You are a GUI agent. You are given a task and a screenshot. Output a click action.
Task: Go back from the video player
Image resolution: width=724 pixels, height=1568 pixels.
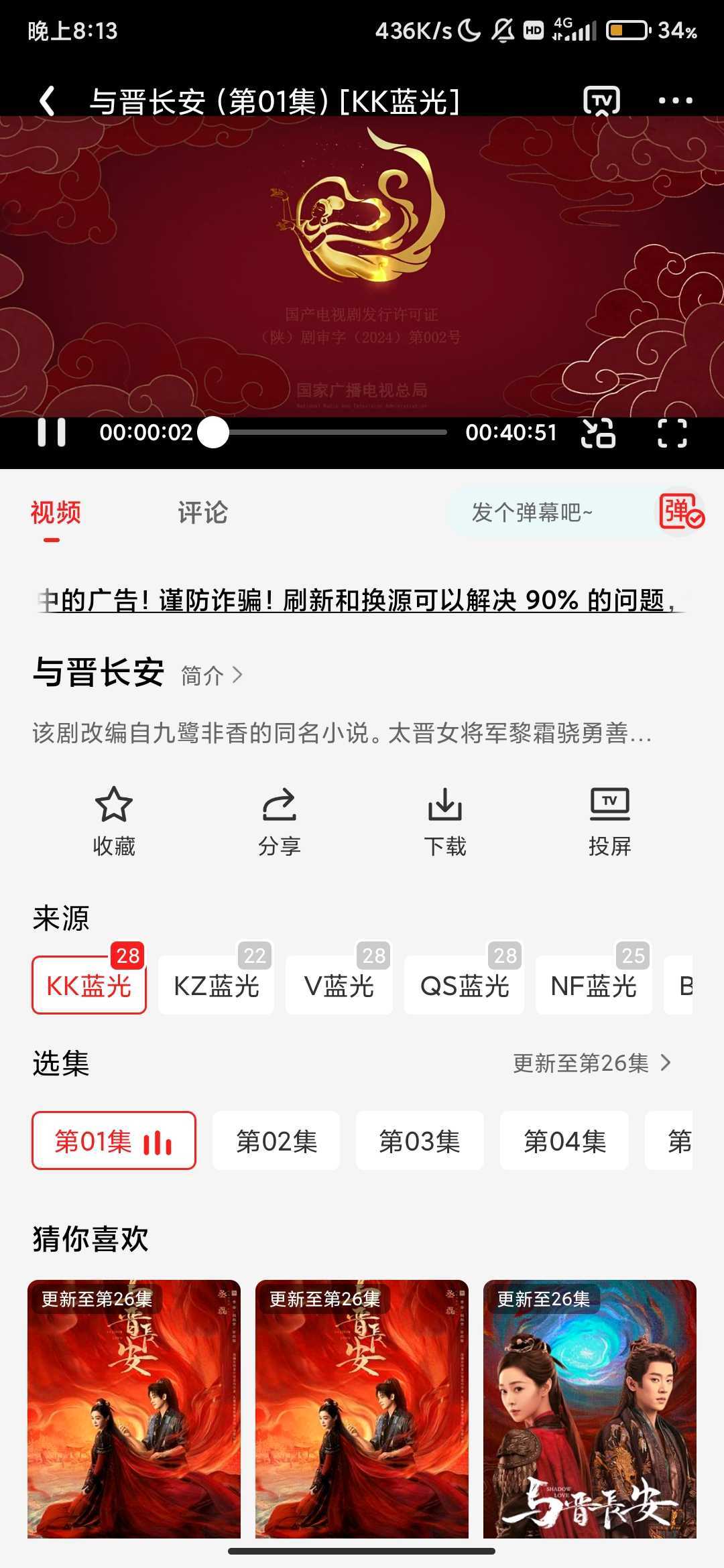click(47, 101)
